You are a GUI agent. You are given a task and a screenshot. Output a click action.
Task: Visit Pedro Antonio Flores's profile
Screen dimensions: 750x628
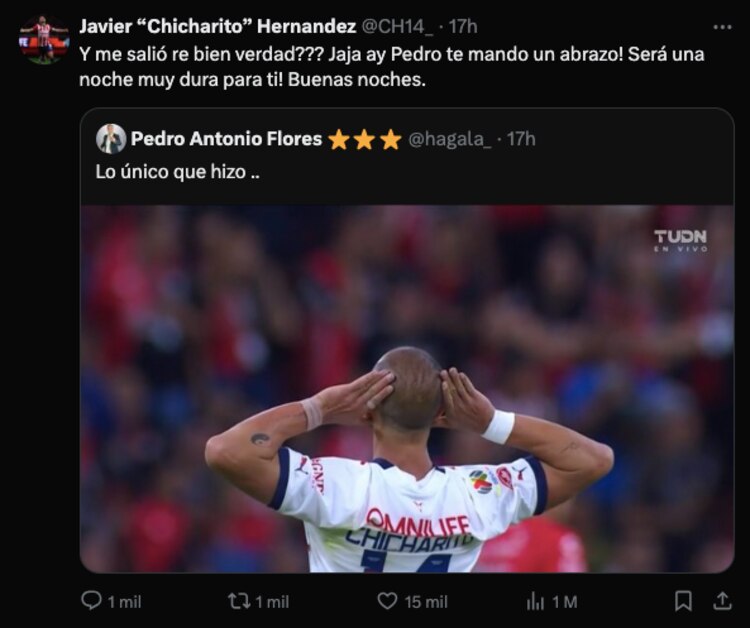point(226,139)
